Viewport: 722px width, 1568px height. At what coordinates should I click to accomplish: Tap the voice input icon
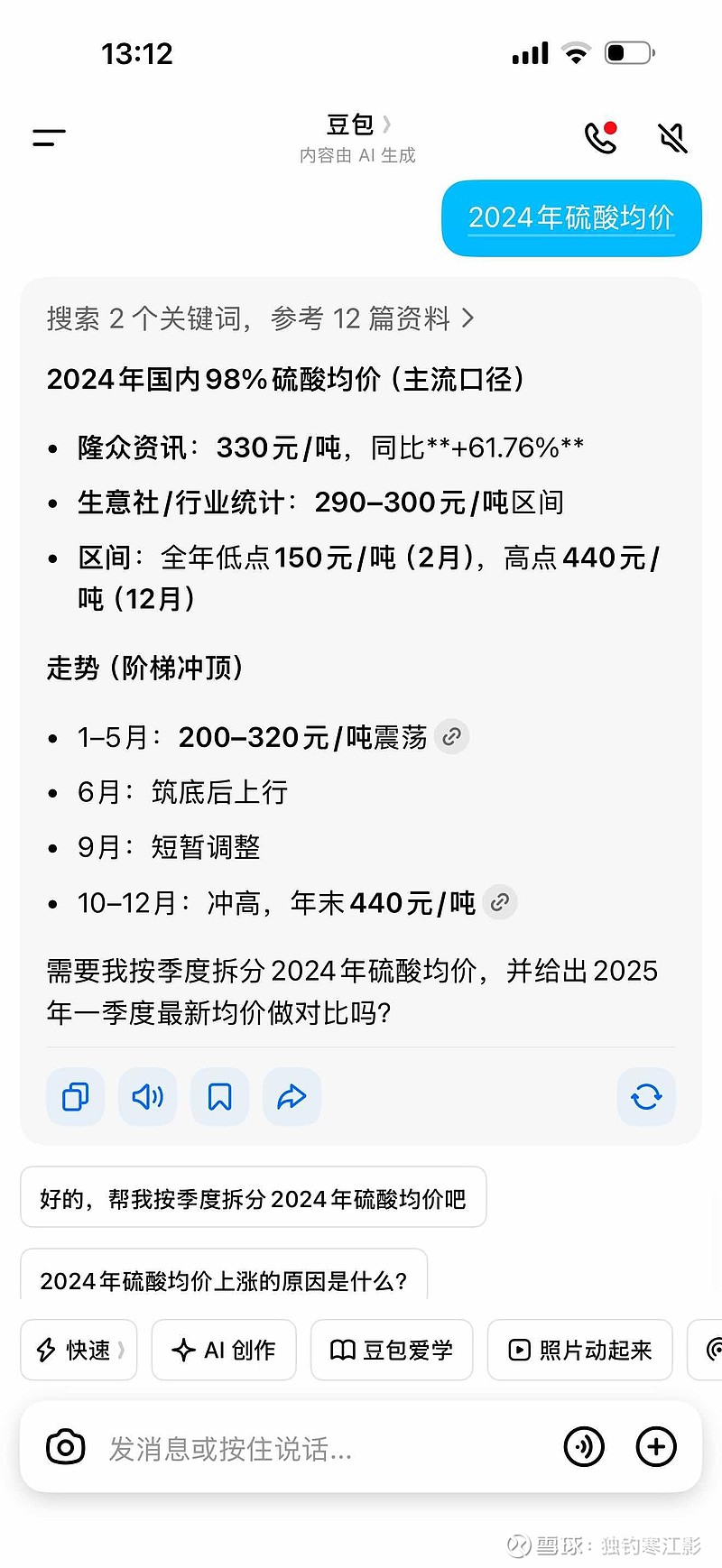click(584, 1446)
